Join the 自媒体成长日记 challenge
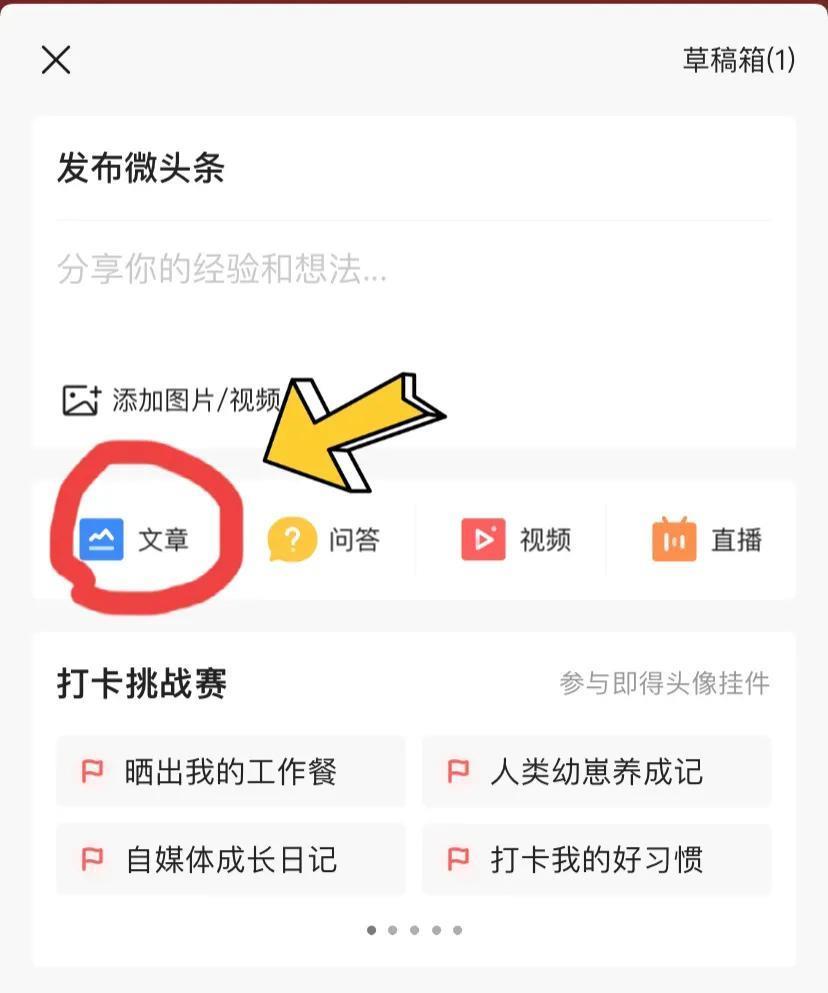 click(x=231, y=859)
